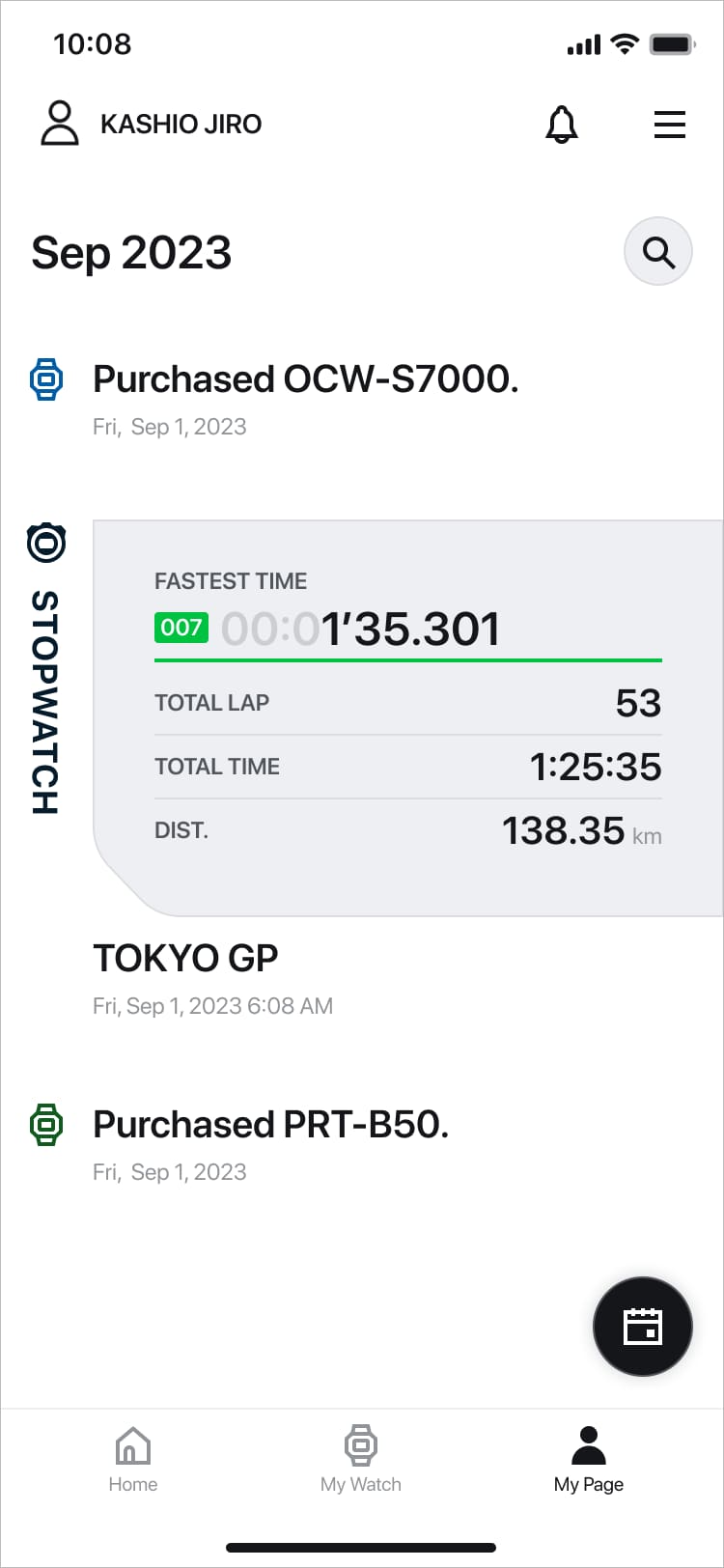Tap the floating calendar button
The image size is (724, 1568).
click(642, 1327)
